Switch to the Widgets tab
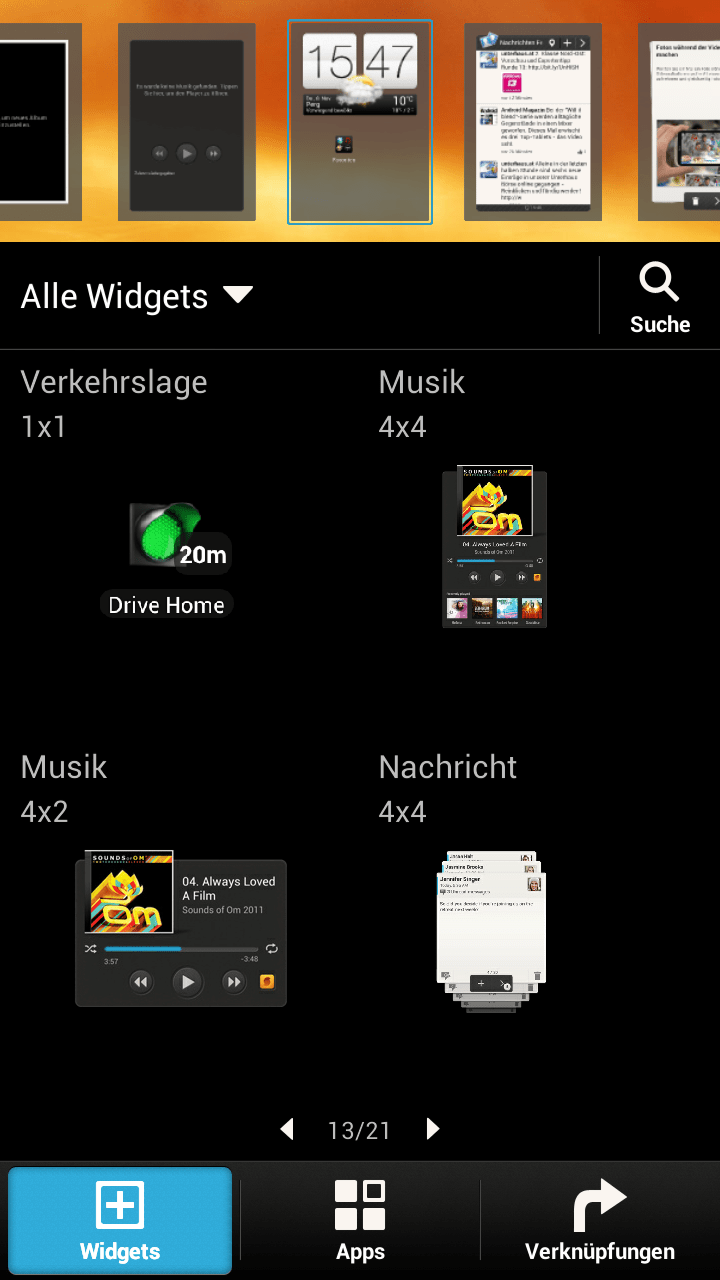The height and width of the screenshot is (1280, 720). click(x=120, y=1220)
